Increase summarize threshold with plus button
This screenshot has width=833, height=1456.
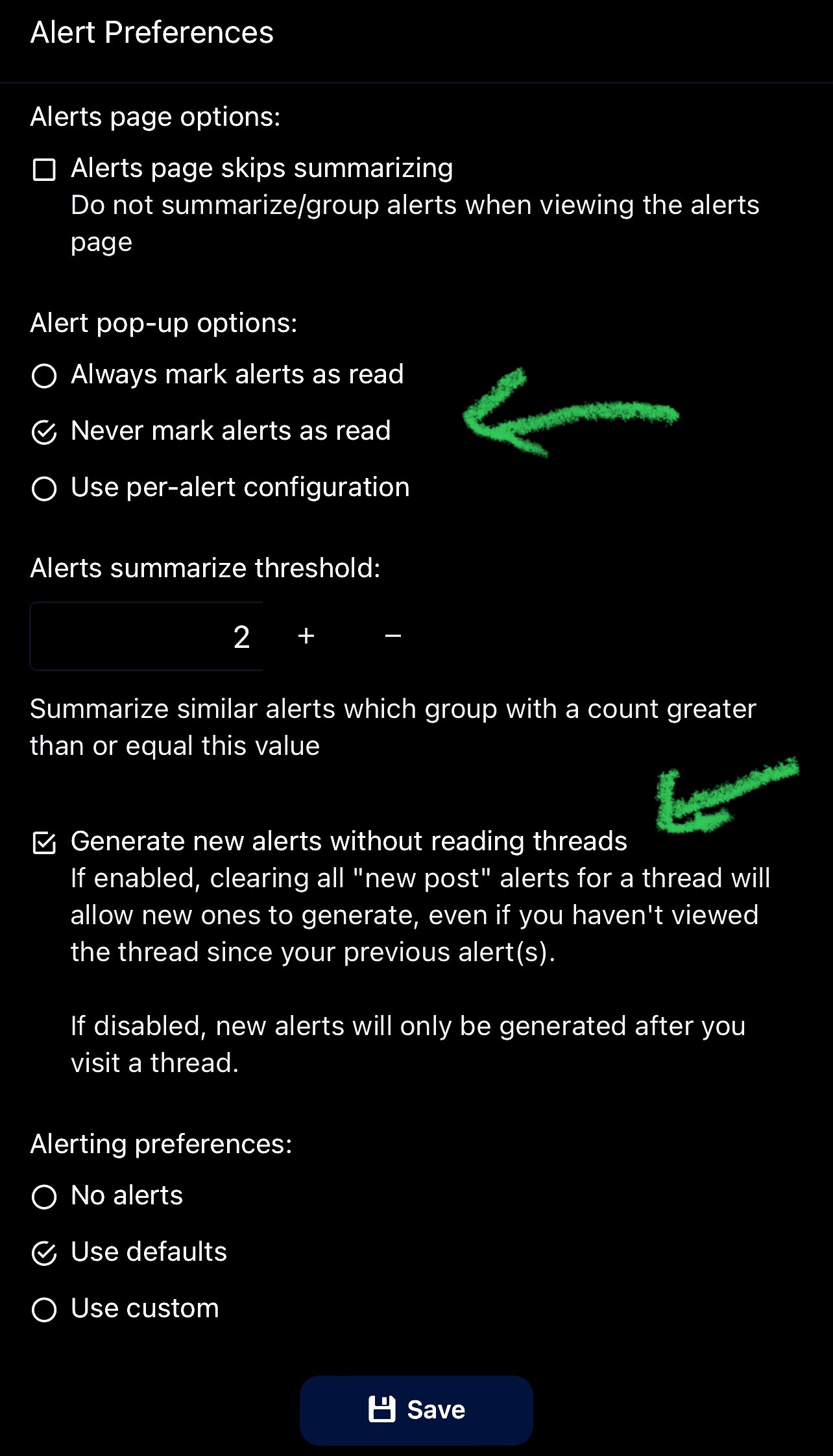tap(306, 636)
